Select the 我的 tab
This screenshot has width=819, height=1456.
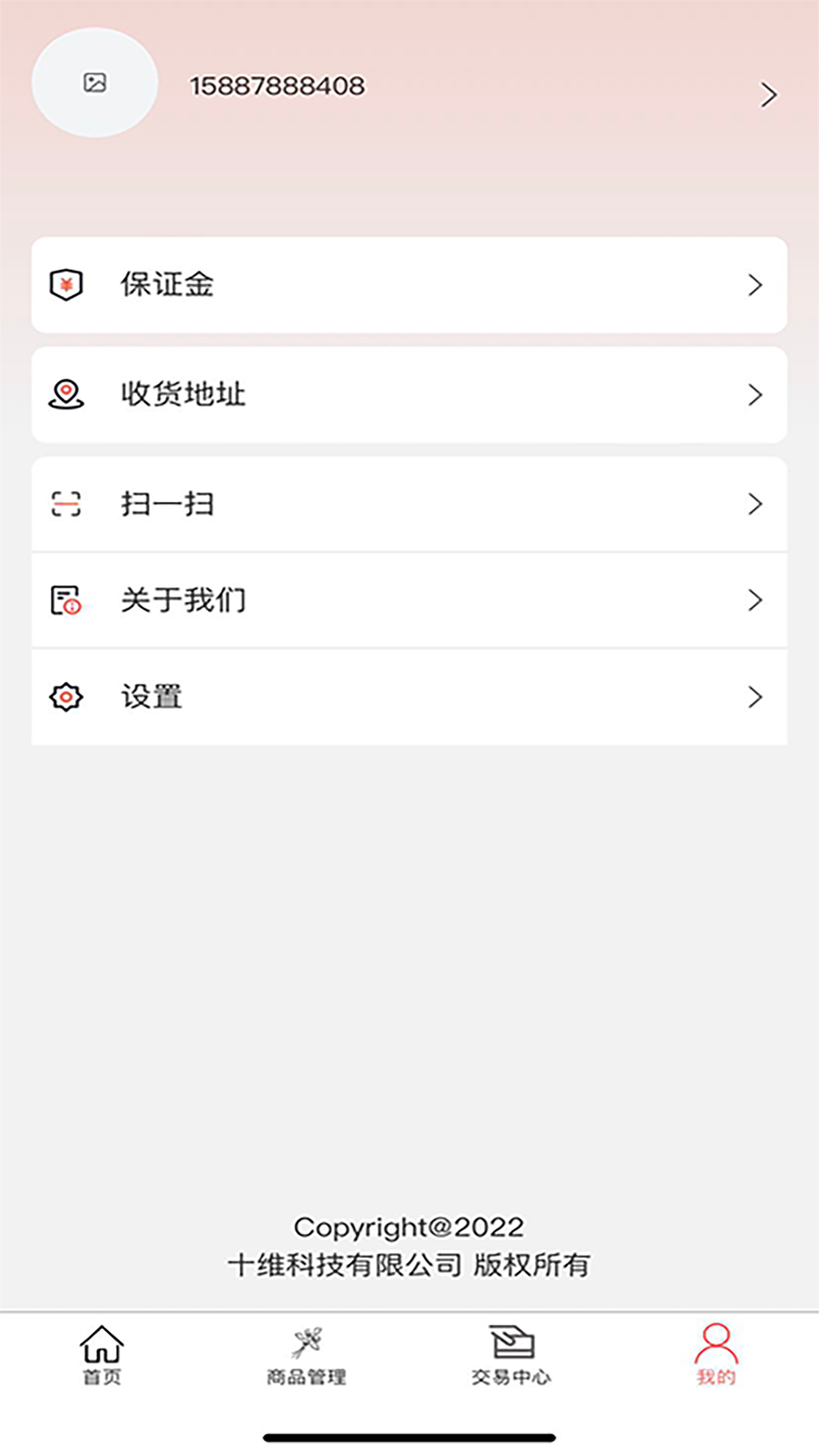click(x=716, y=1355)
